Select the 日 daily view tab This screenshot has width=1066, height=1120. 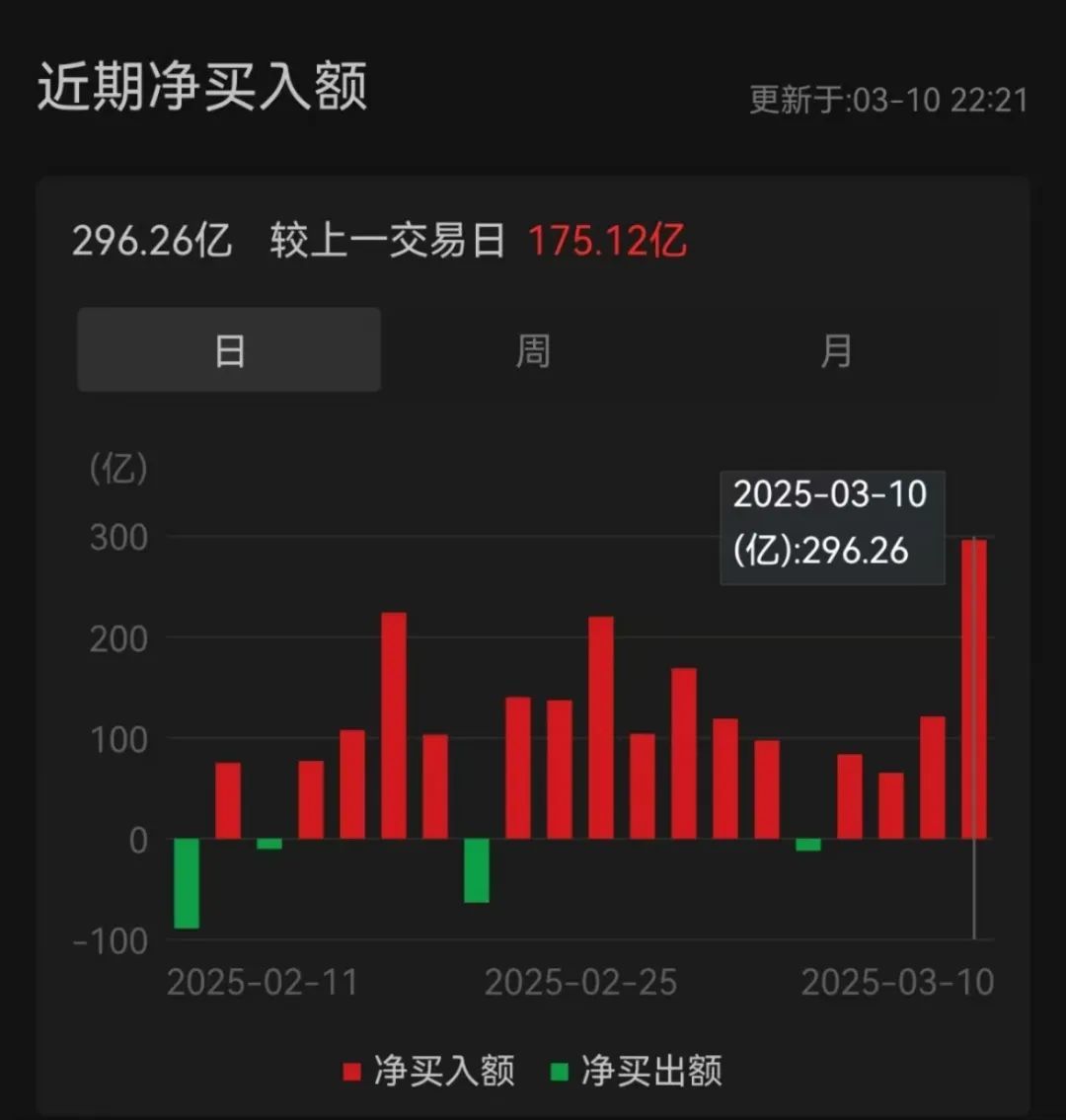[229, 350]
